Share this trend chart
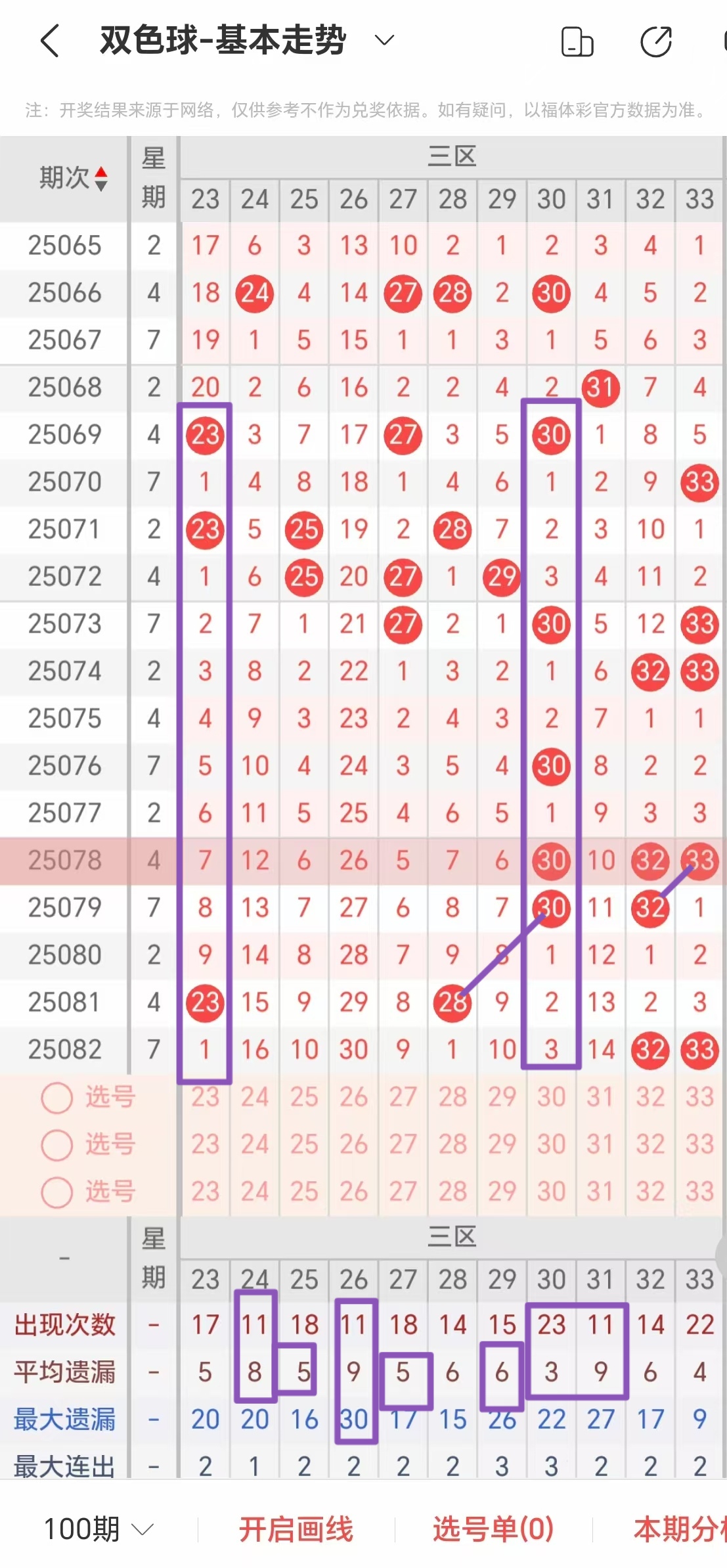 [655, 42]
